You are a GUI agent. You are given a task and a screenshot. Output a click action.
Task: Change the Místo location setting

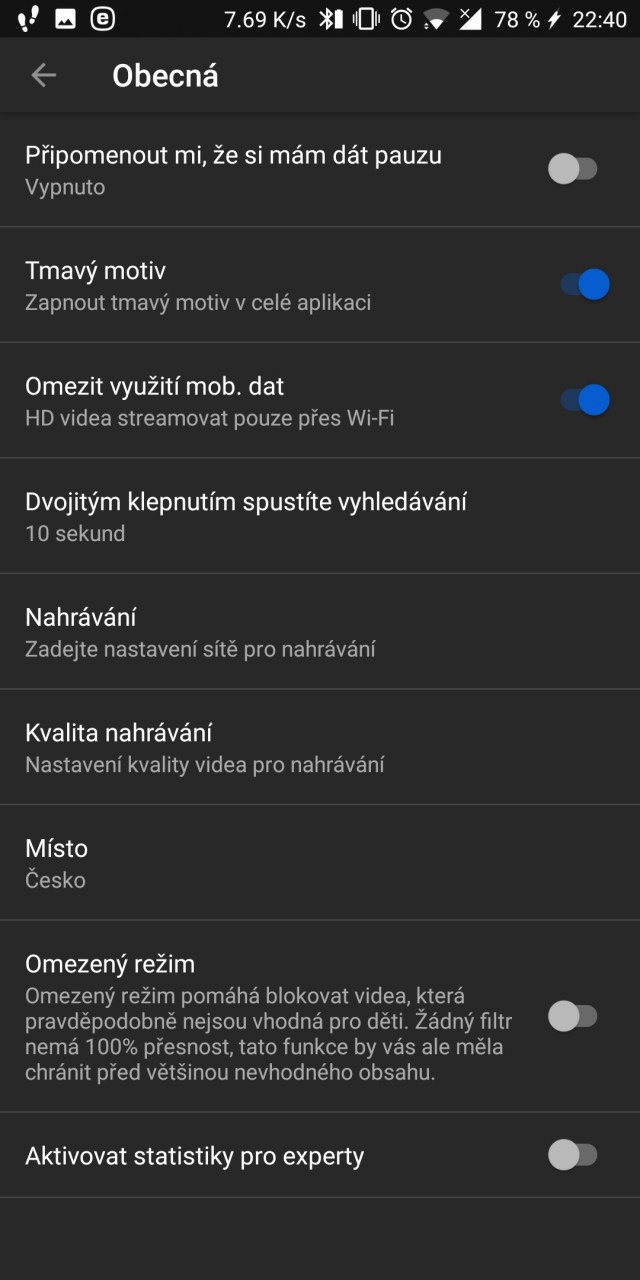click(320, 863)
